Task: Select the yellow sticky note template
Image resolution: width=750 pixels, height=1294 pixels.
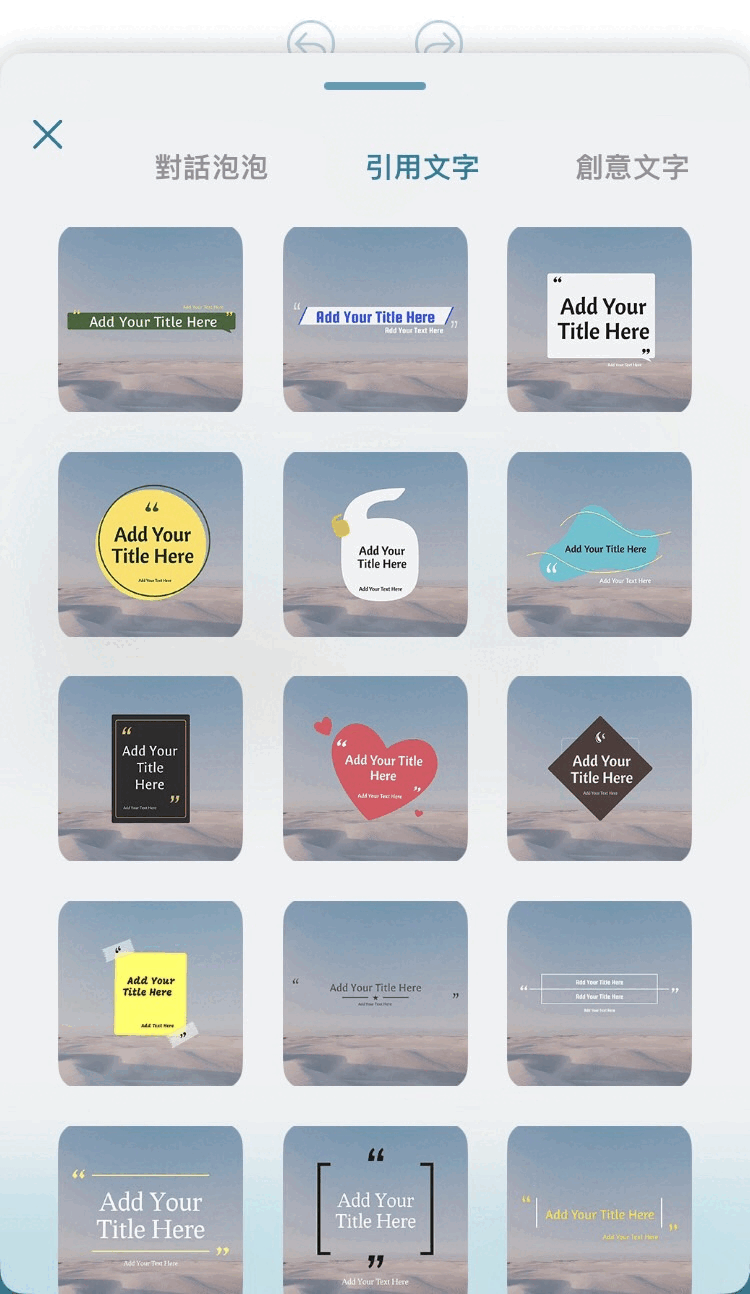Action: point(150,993)
